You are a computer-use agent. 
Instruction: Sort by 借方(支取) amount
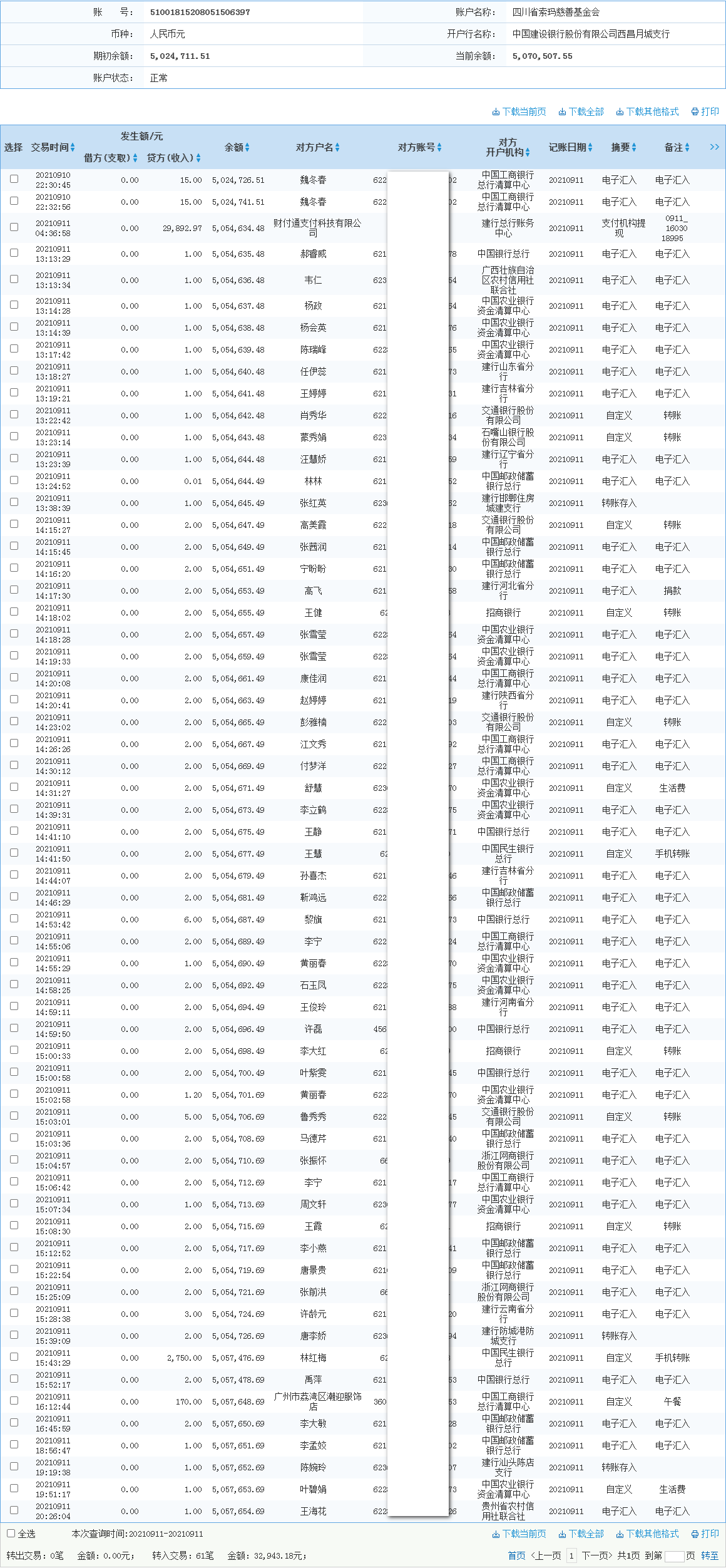[x=111, y=158]
